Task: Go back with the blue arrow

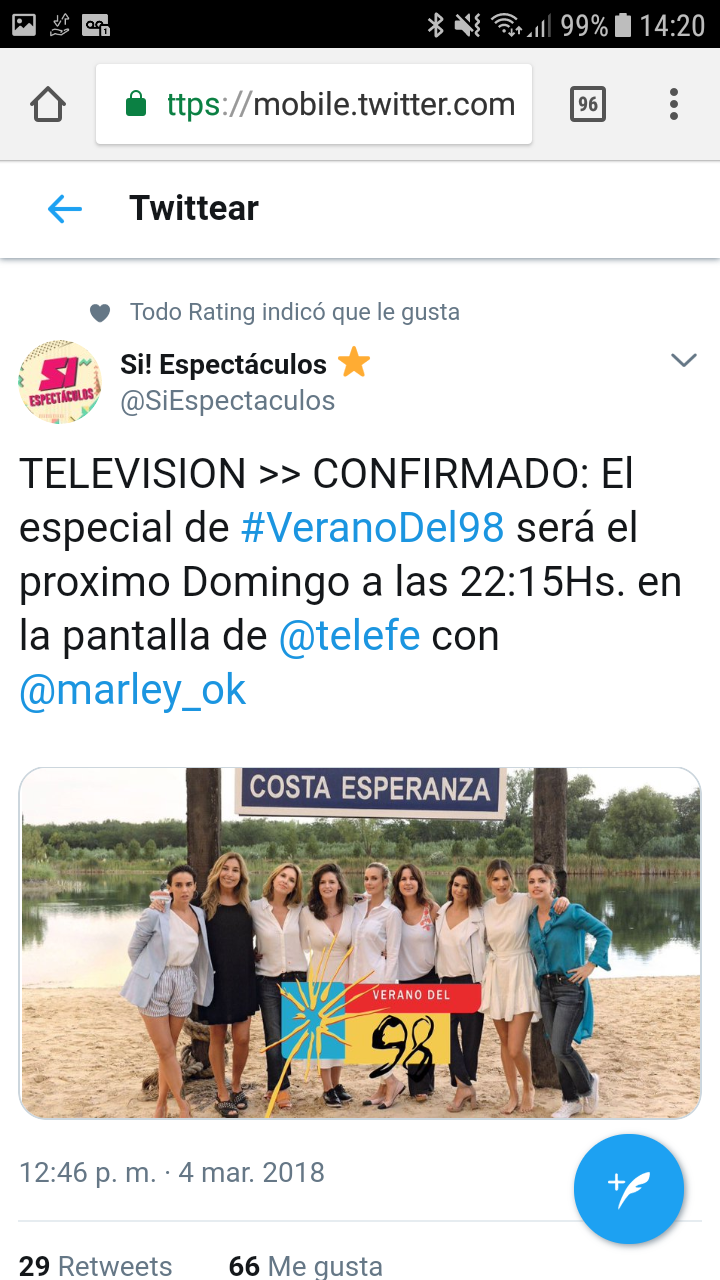Action: click(x=65, y=208)
